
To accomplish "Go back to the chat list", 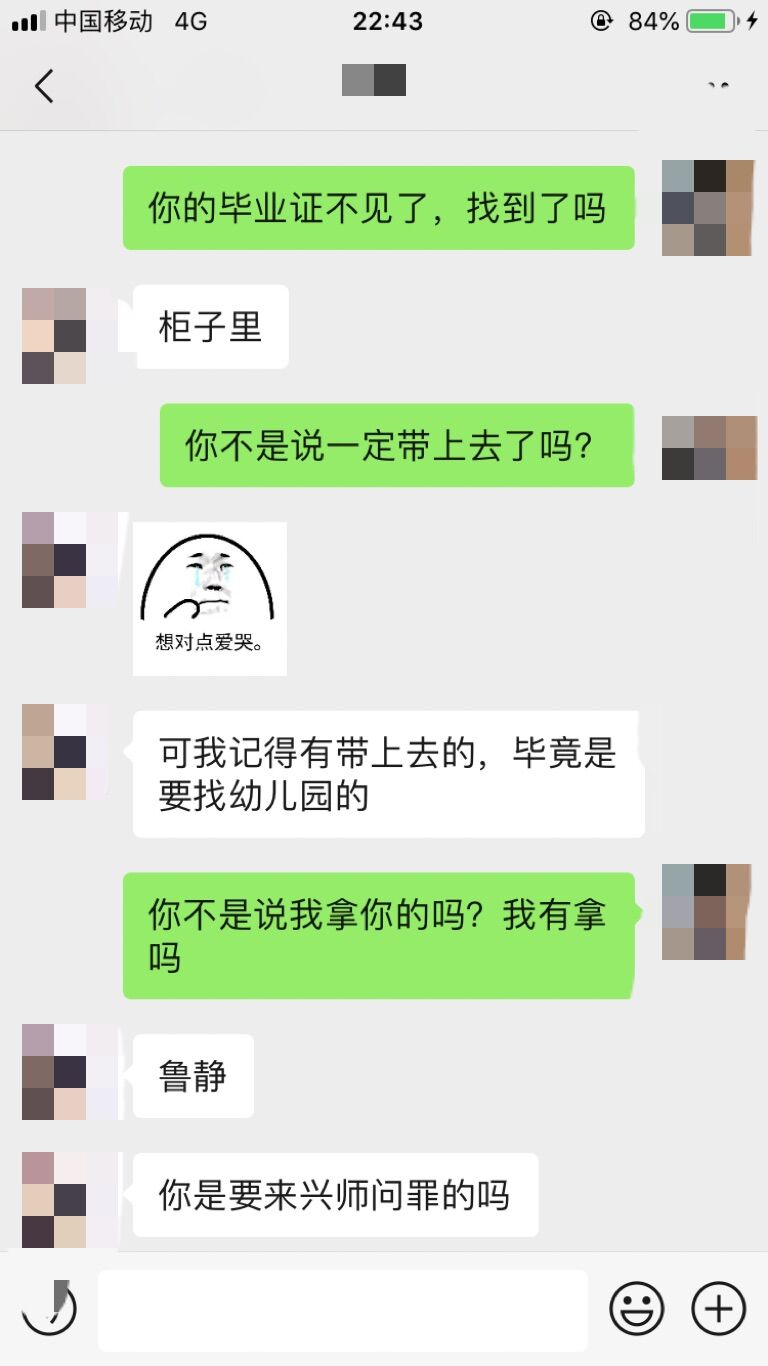I will coord(44,86).
